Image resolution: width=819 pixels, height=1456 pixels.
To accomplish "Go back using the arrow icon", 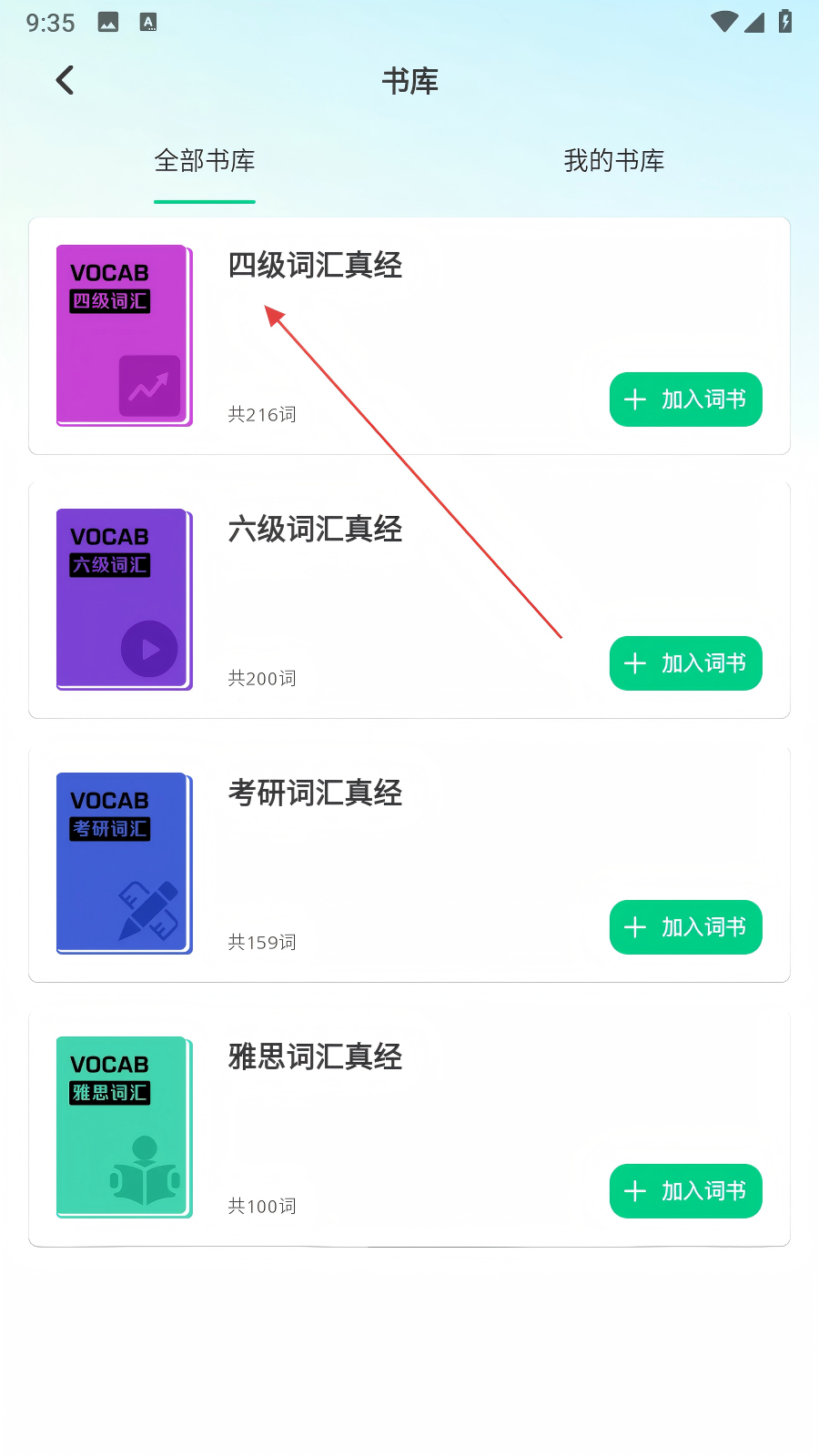I will tap(65, 81).
